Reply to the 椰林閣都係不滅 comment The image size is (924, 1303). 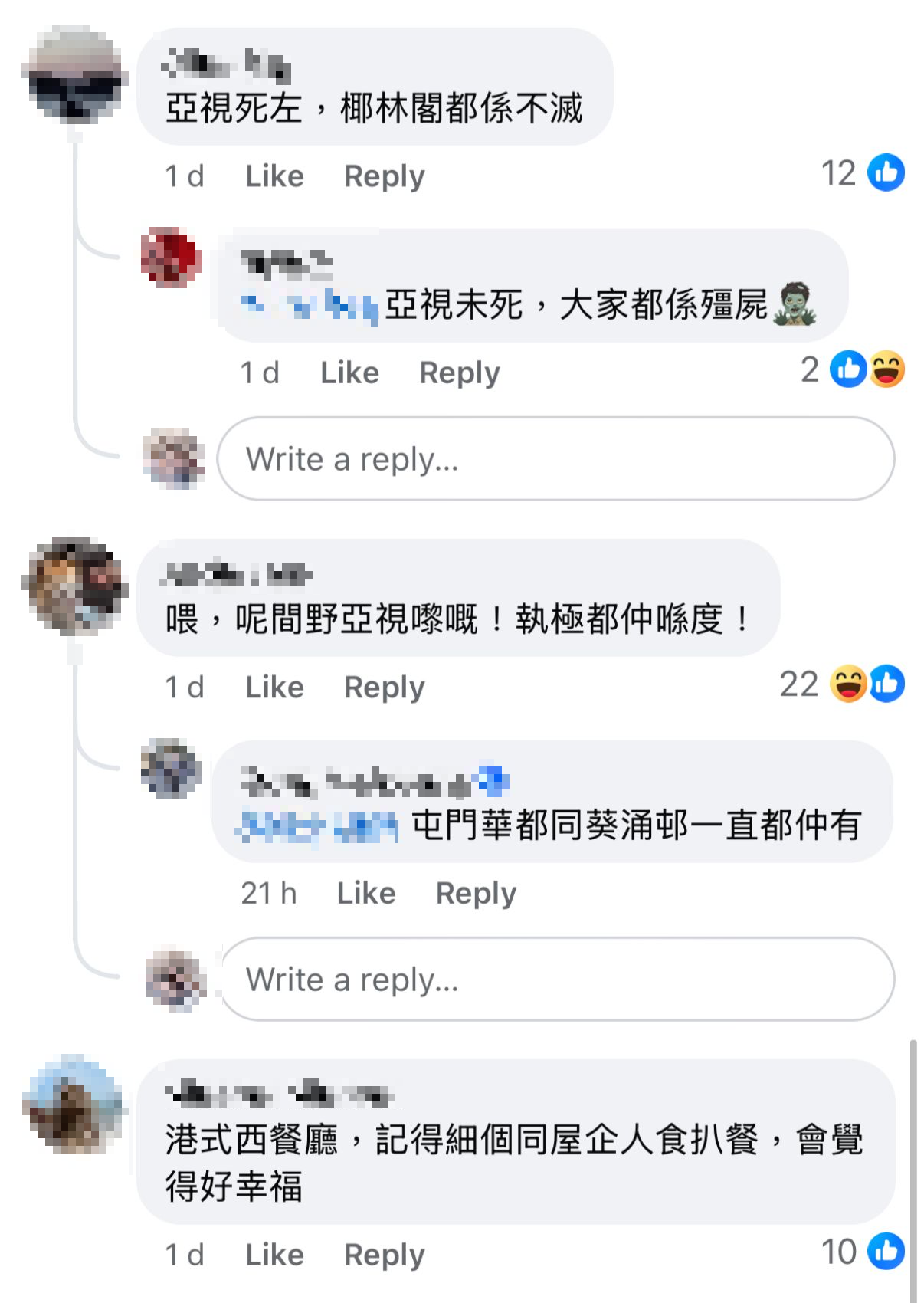[x=384, y=175]
